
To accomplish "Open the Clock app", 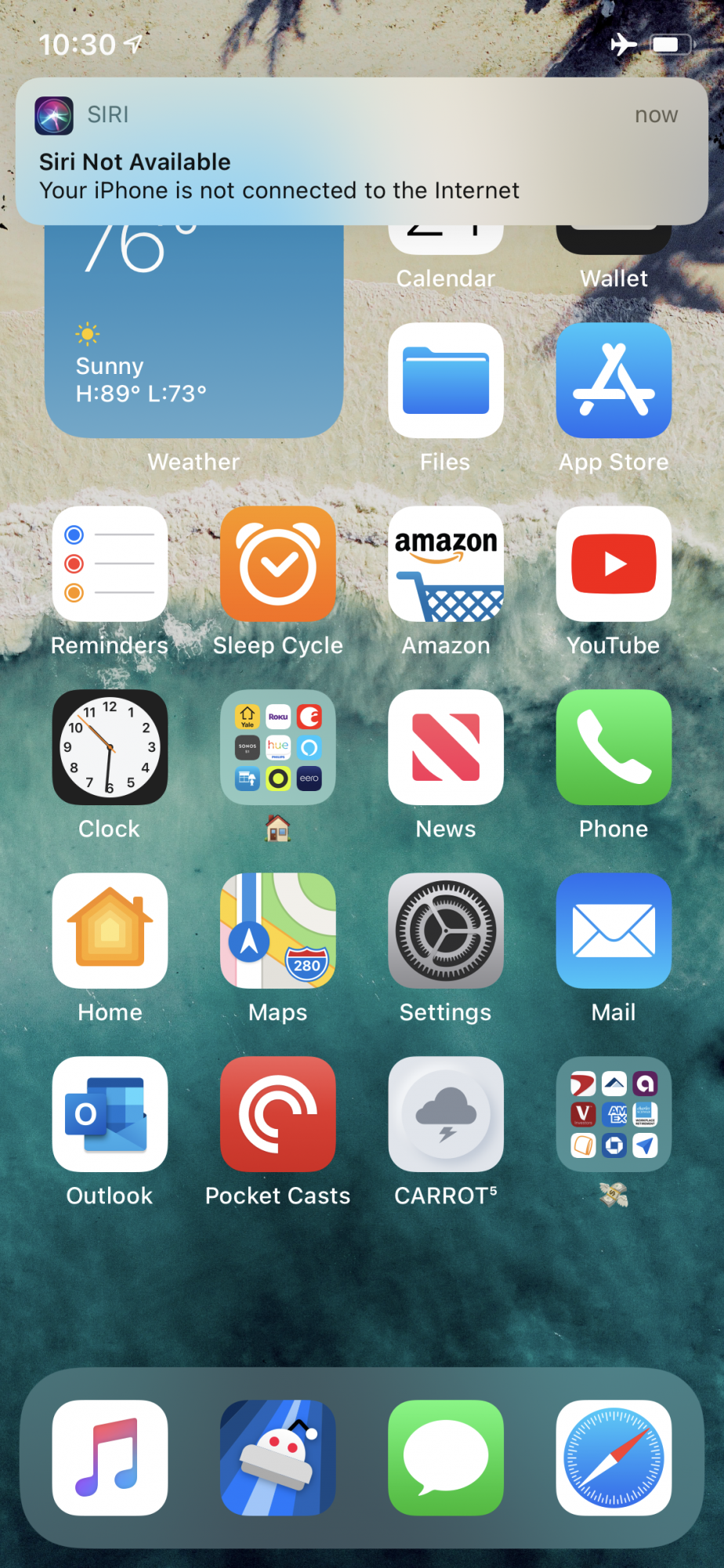I will 110,748.
